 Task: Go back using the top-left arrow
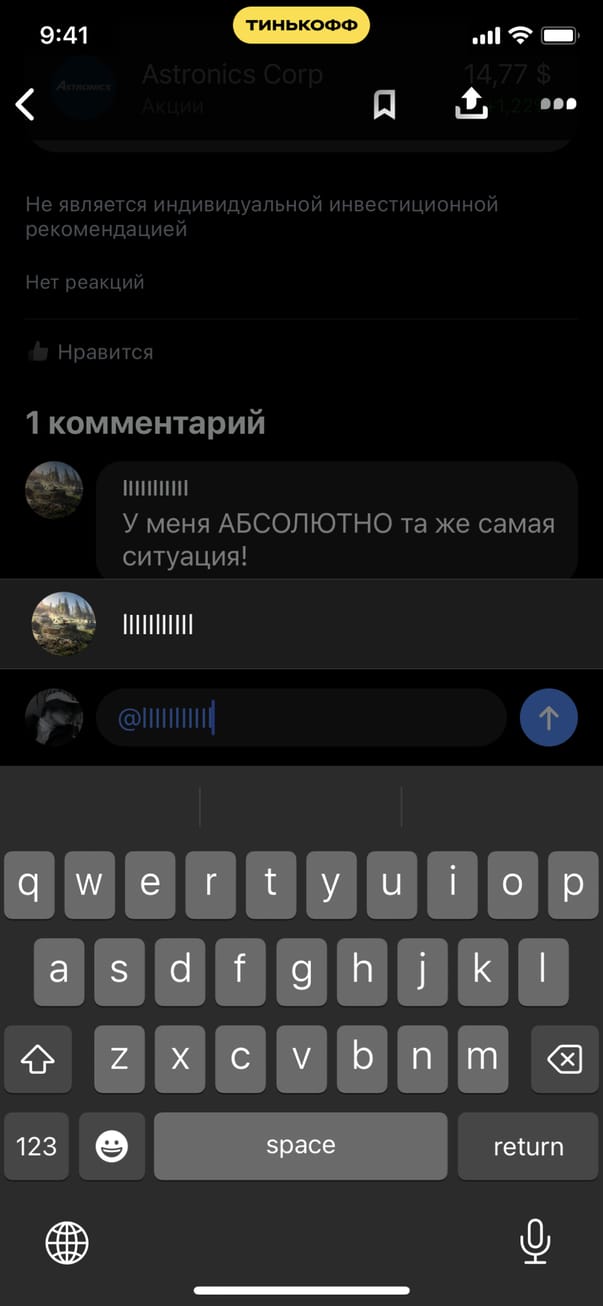pos(26,104)
